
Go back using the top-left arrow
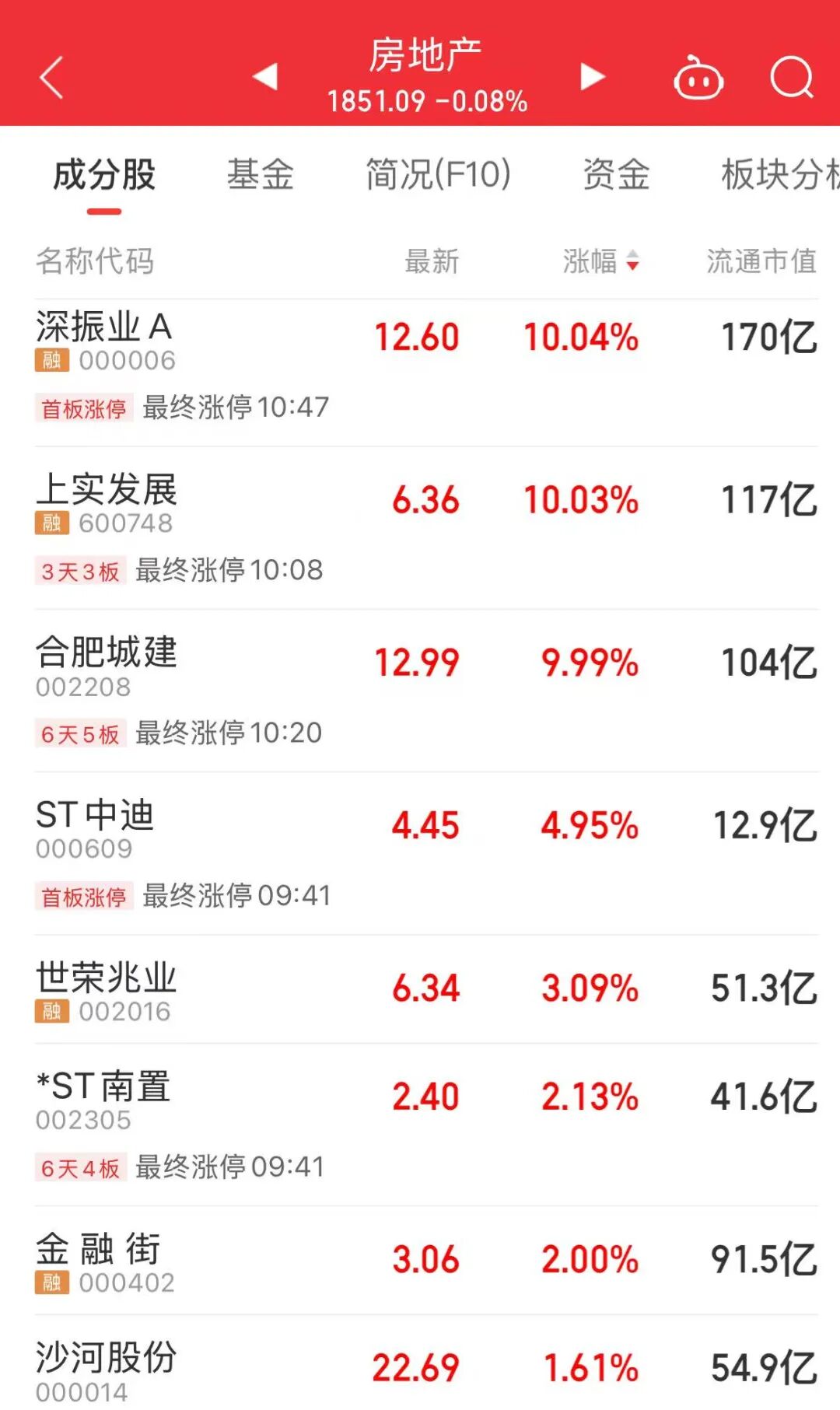tap(51, 77)
